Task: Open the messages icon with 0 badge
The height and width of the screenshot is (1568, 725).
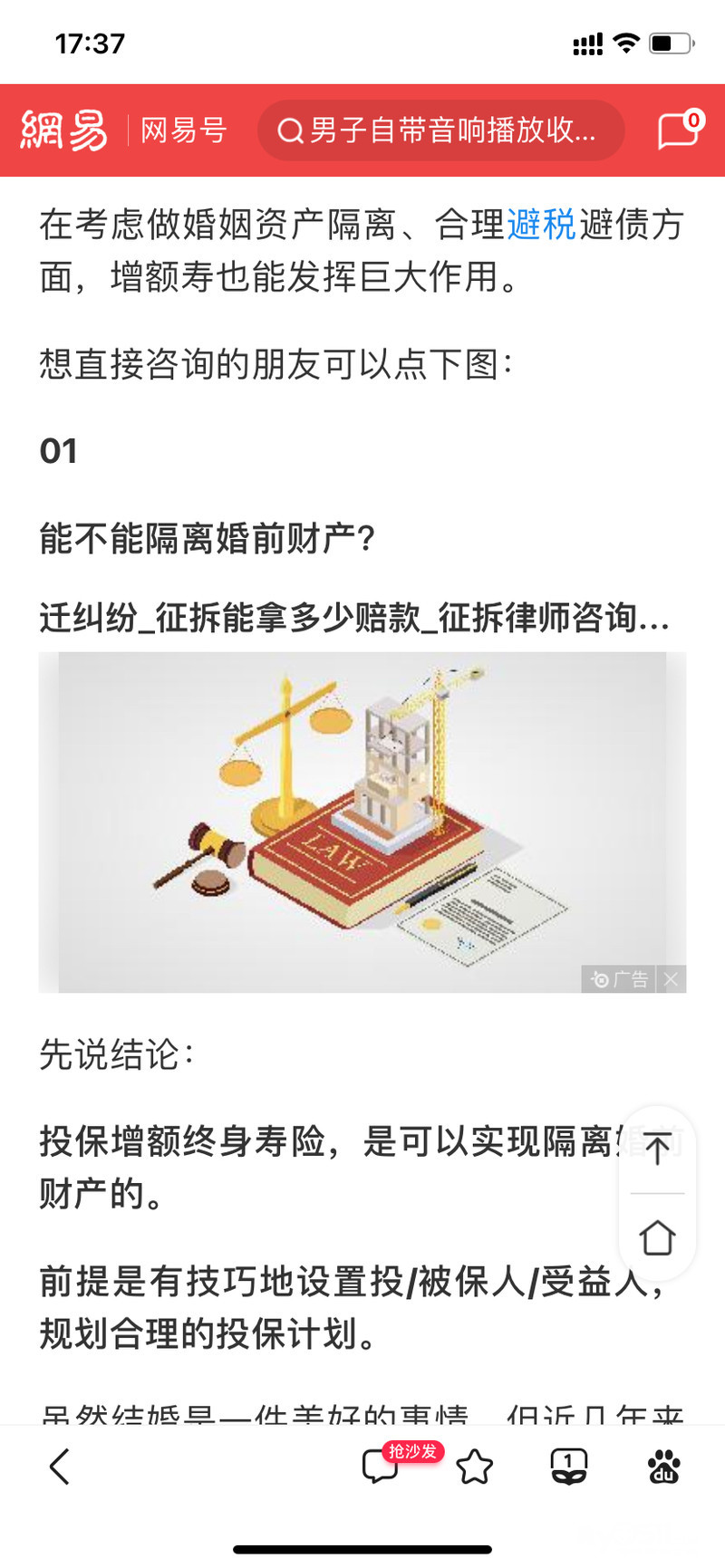Action: (x=679, y=130)
